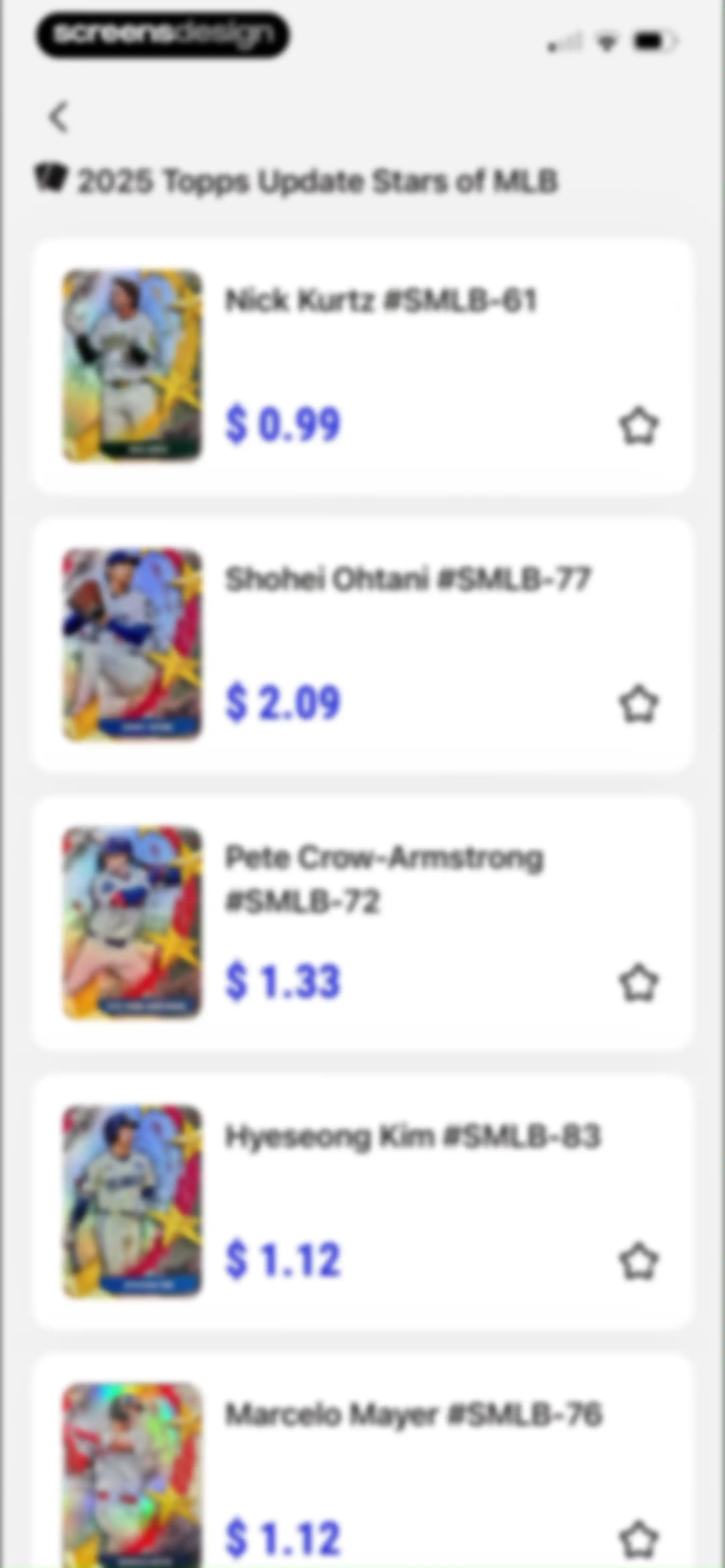
Task: Go back using the back arrow
Action: (x=59, y=116)
